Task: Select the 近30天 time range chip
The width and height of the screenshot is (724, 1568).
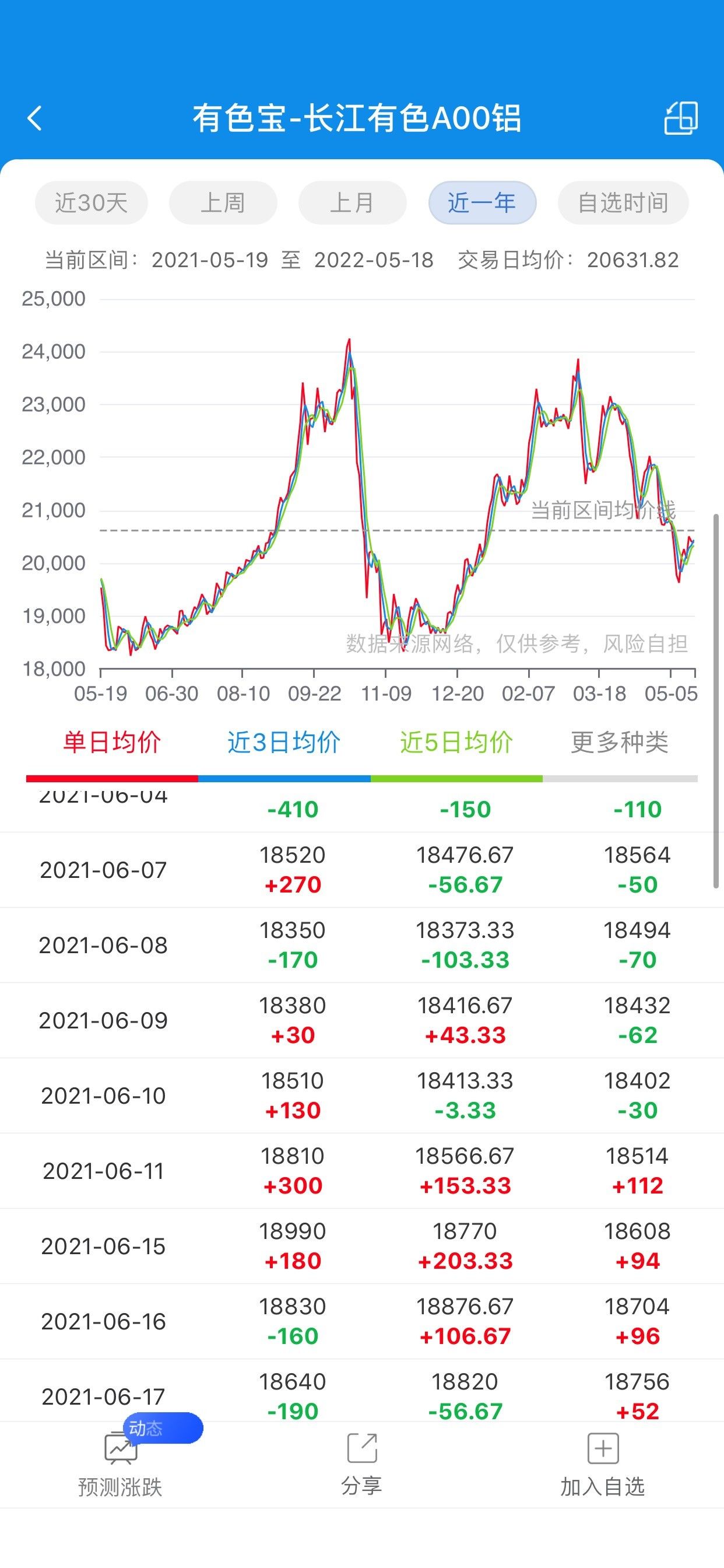Action: tap(92, 202)
